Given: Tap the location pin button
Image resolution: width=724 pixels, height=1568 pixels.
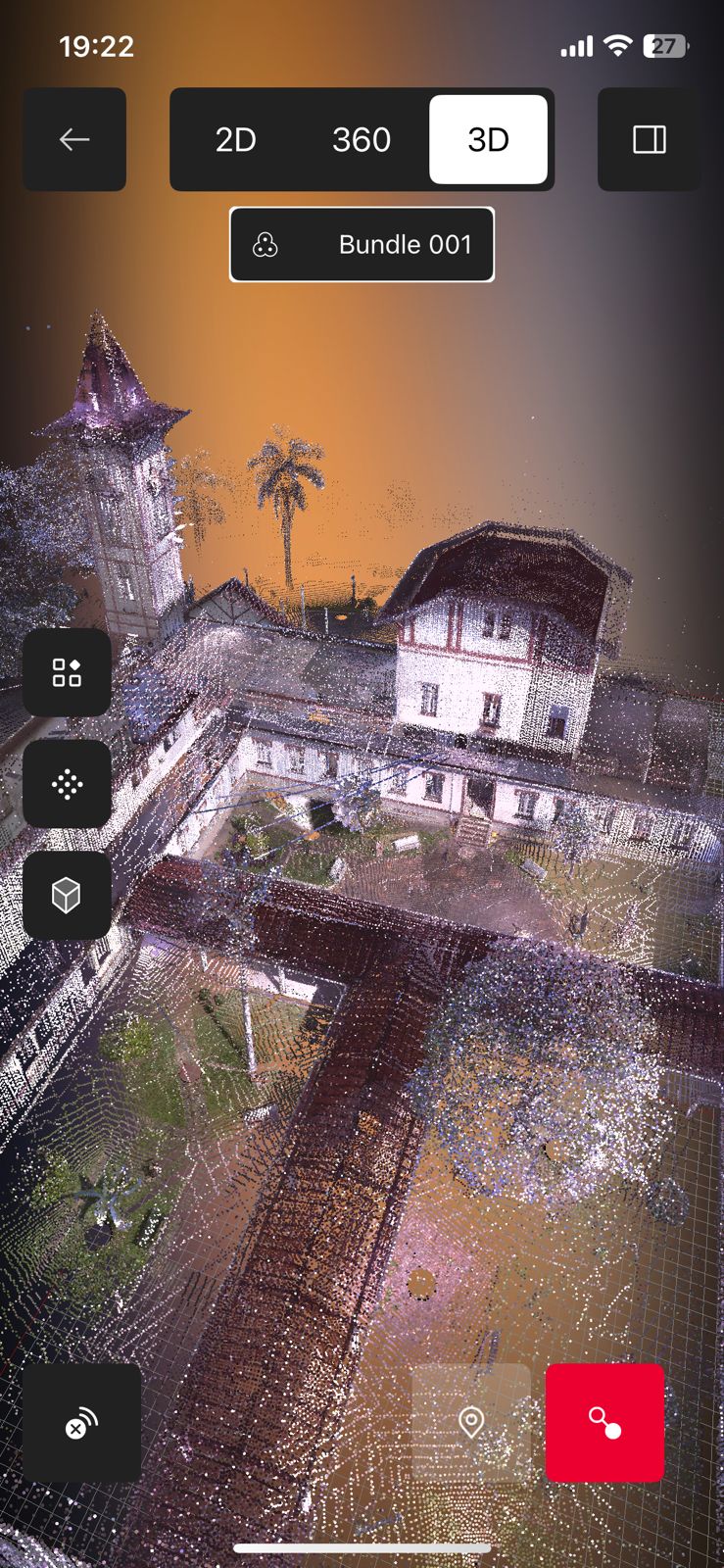Looking at the screenshot, I should [x=471, y=1422].
